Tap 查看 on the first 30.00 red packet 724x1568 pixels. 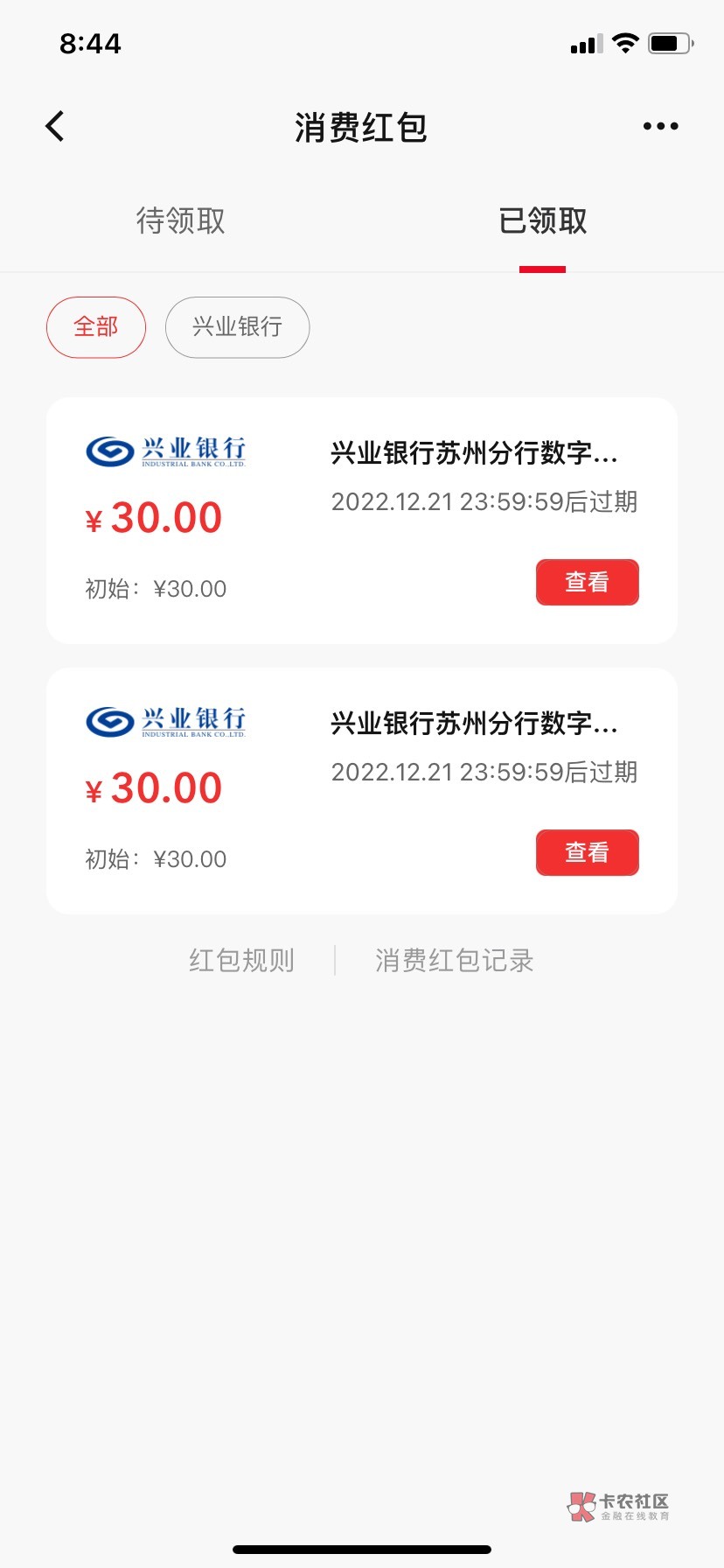coord(587,582)
